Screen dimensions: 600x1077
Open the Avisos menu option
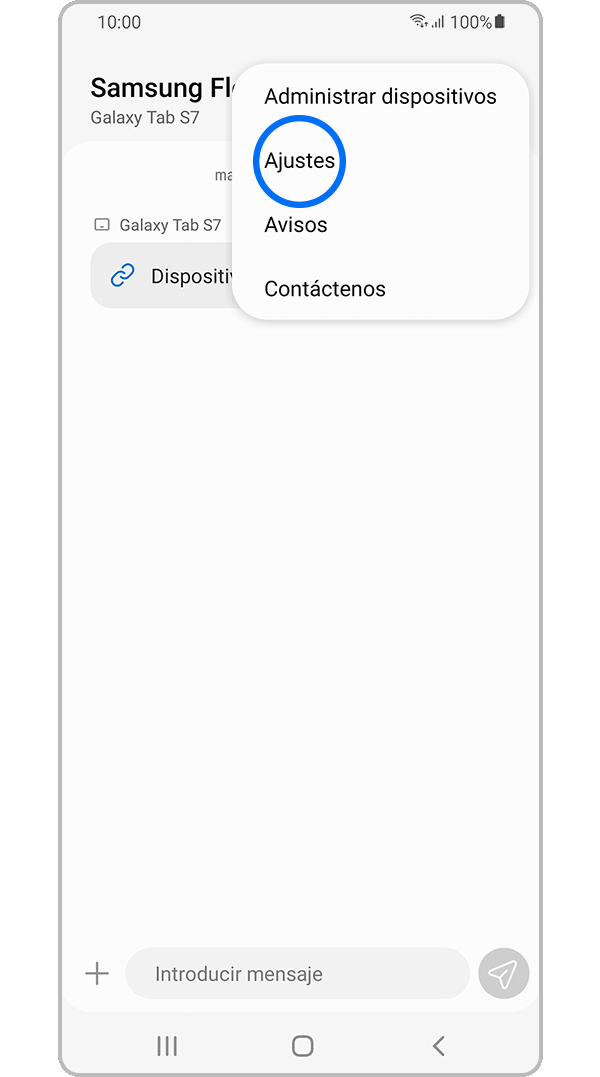[296, 225]
